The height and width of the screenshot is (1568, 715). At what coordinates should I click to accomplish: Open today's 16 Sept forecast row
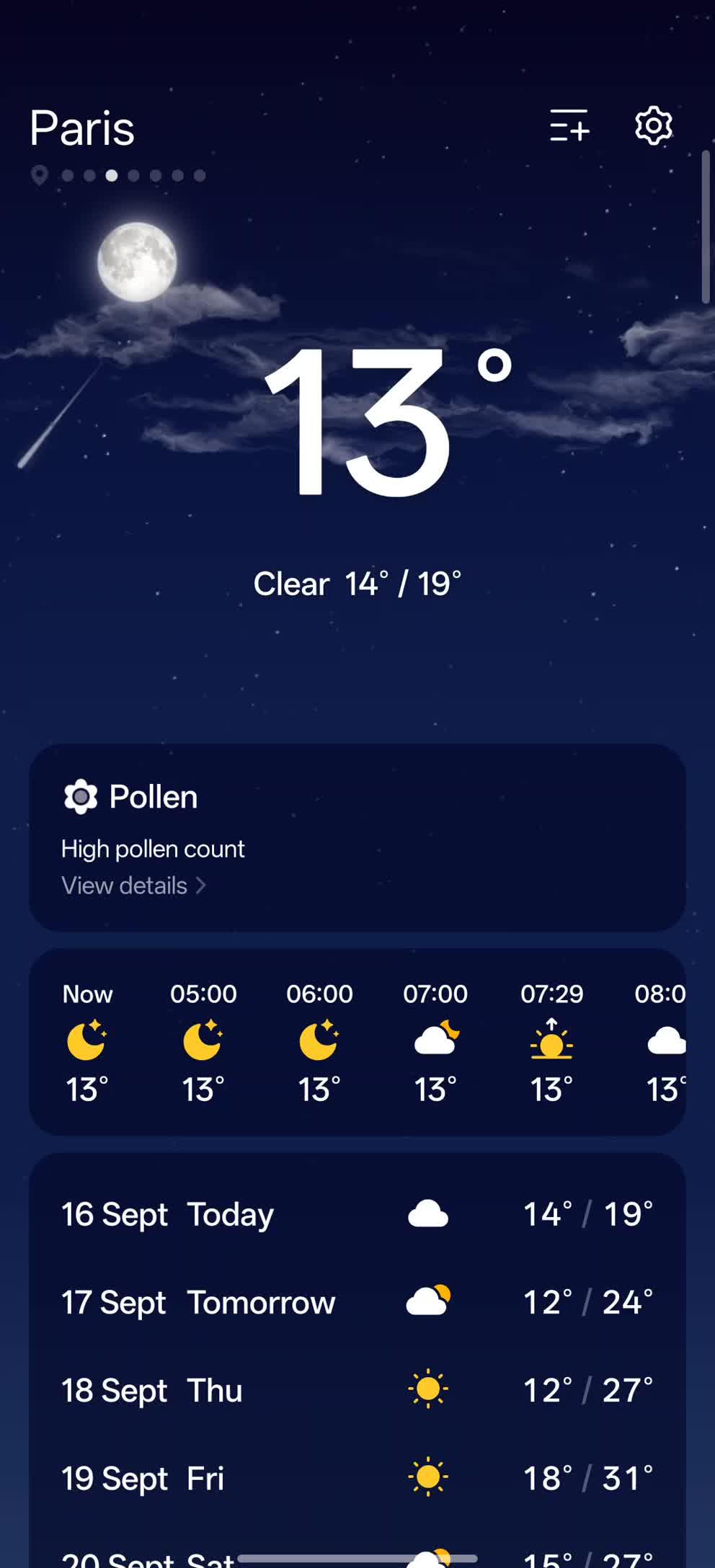click(x=357, y=1215)
